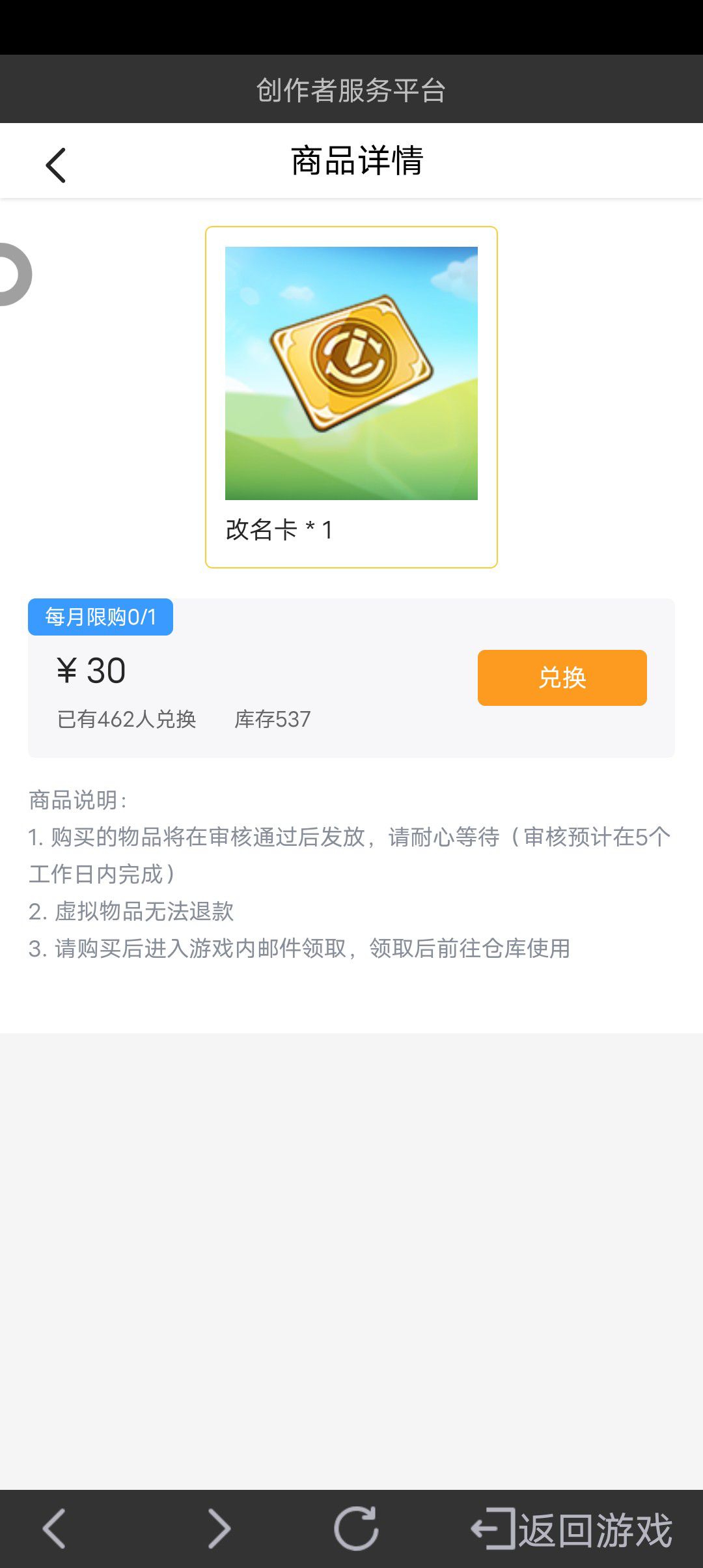
Task: Tap the floating gray circle button
Action: tap(13, 274)
